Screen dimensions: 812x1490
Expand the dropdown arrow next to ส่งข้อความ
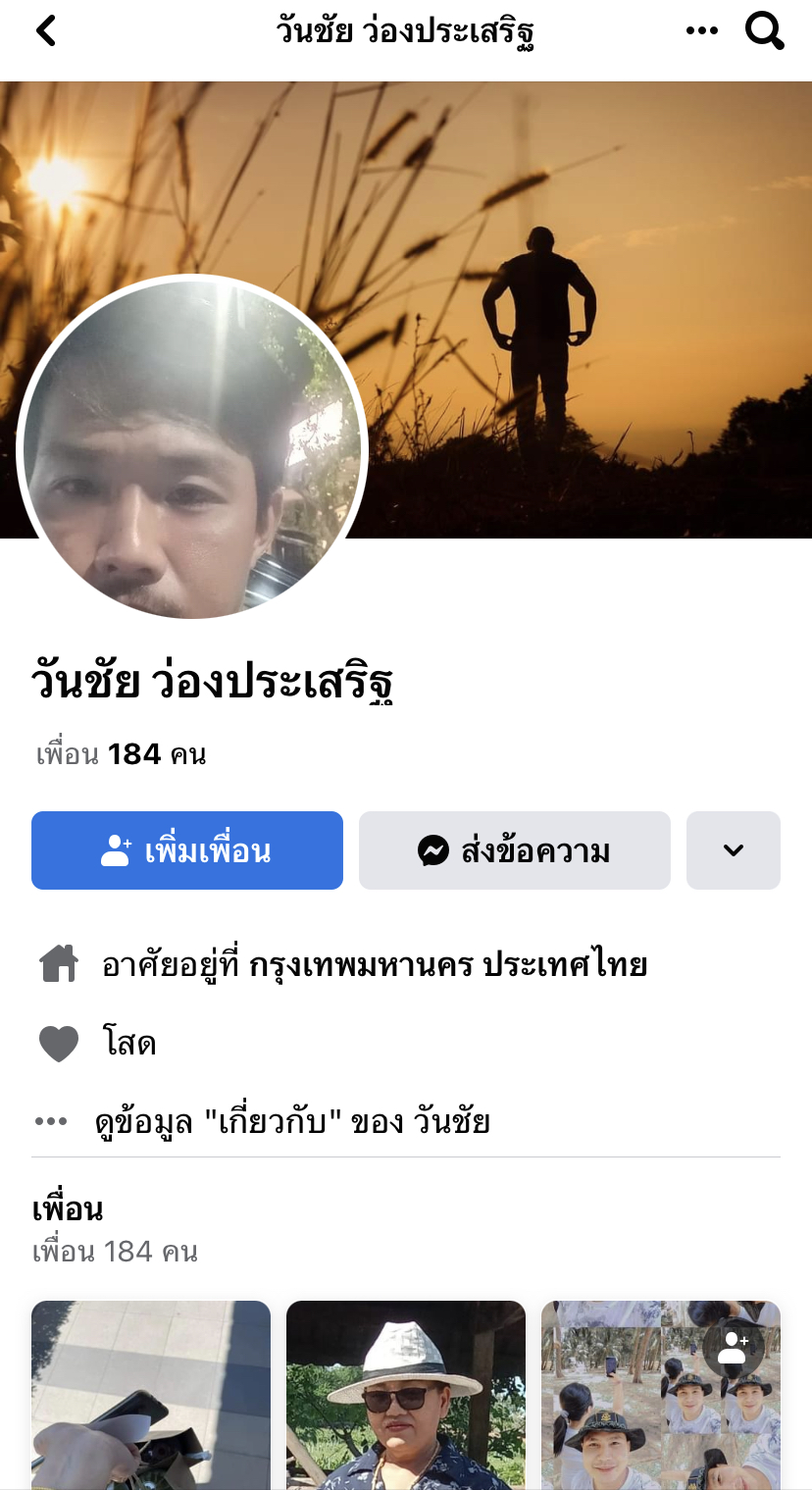point(733,850)
